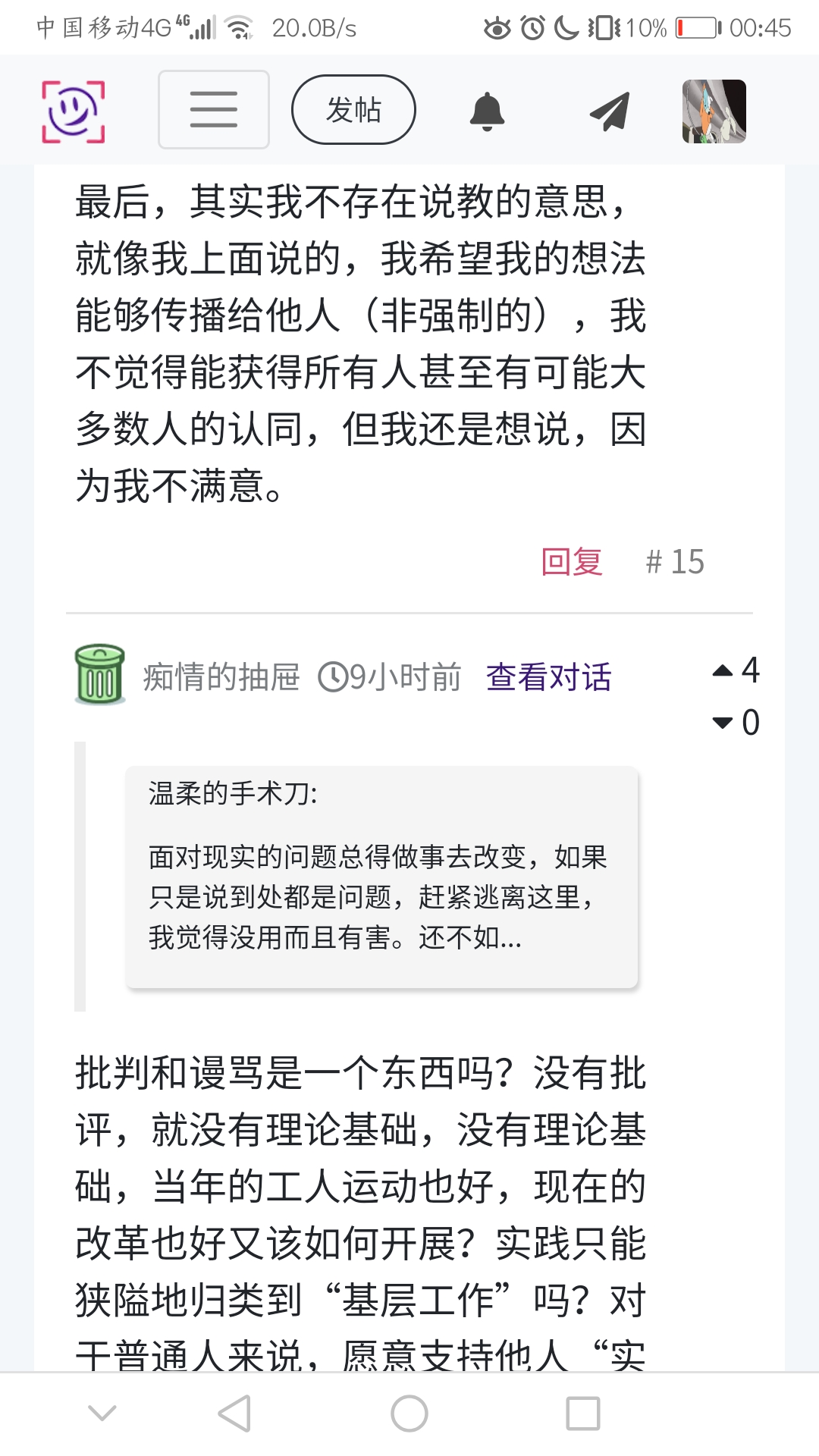Reply to post #15 via 回复
This screenshot has height=1456, width=819.
(572, 562)
